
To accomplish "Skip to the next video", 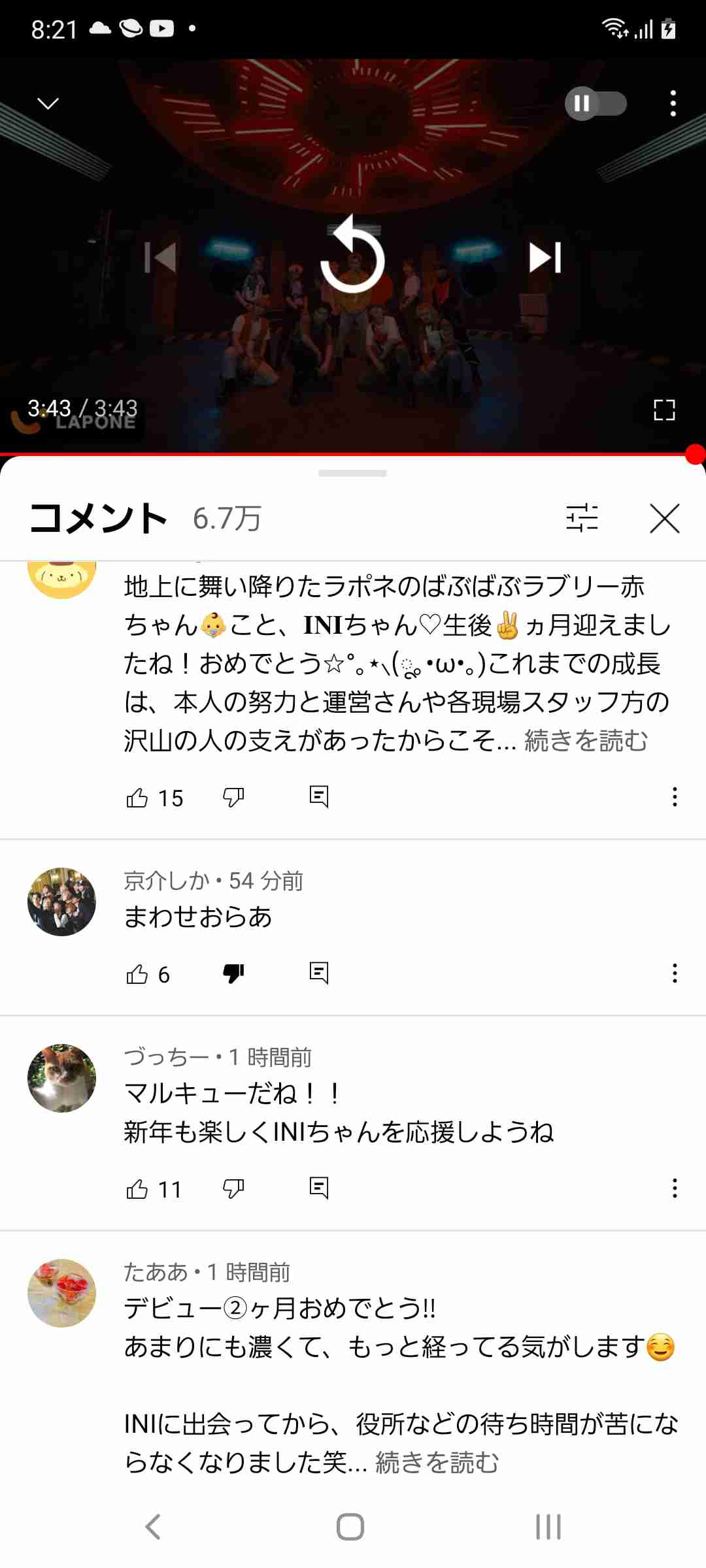I will pos(545,257).
